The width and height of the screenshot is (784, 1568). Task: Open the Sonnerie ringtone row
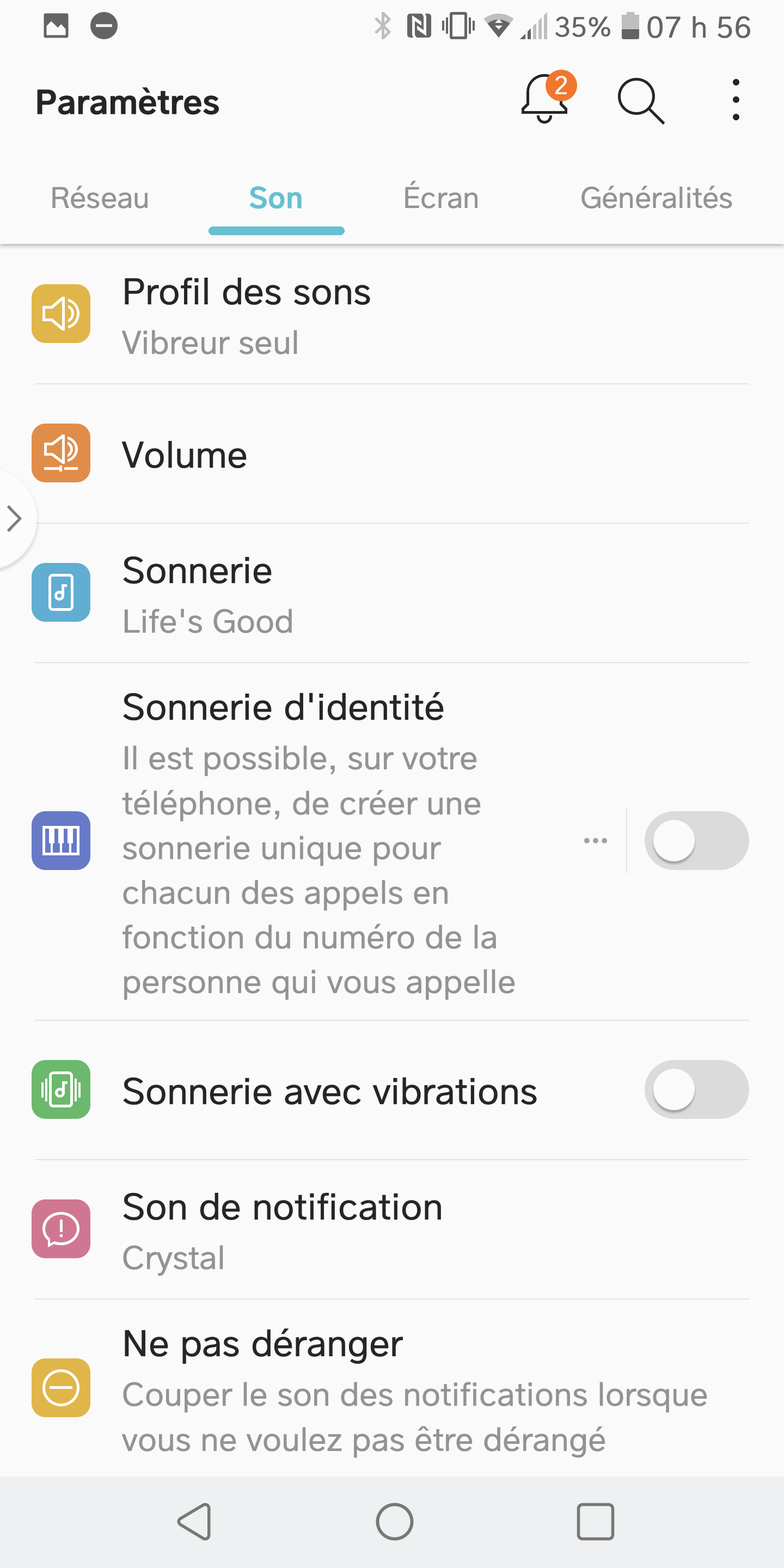point(390,593)
